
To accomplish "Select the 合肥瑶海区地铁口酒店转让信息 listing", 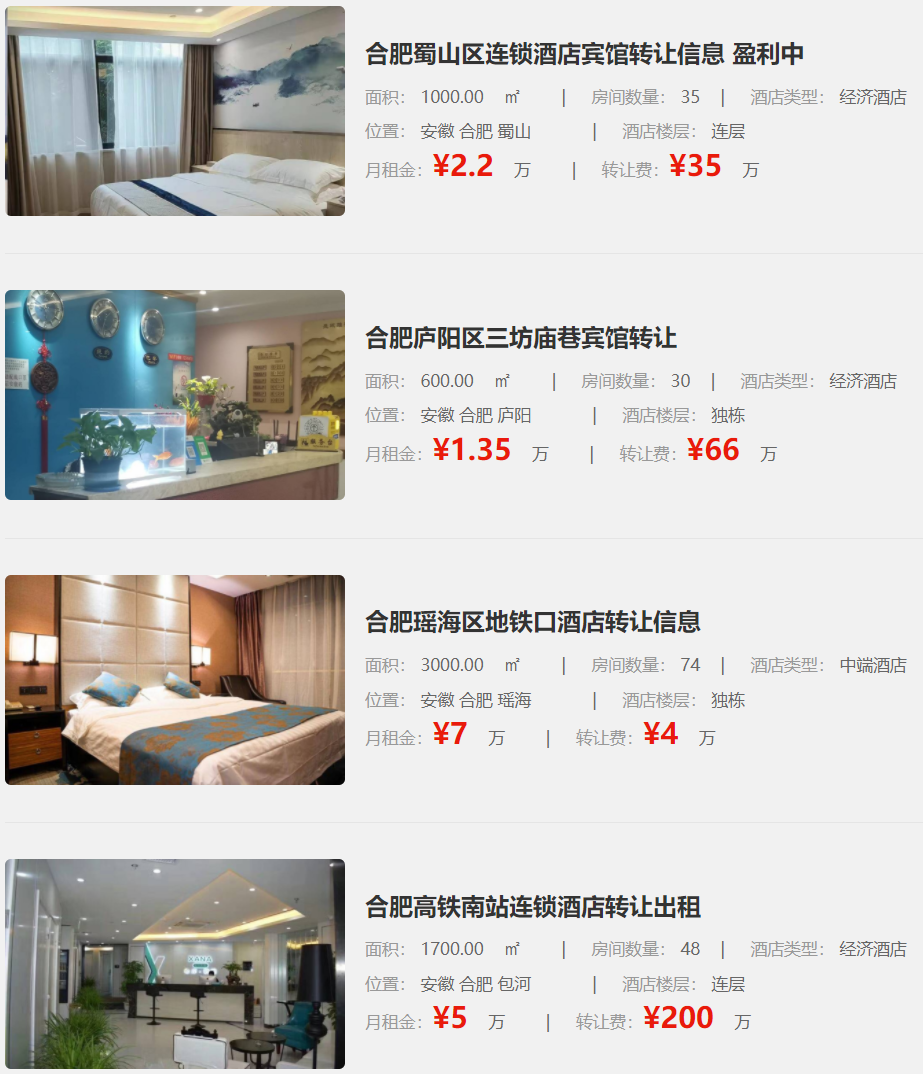I will tap(532, 622).
